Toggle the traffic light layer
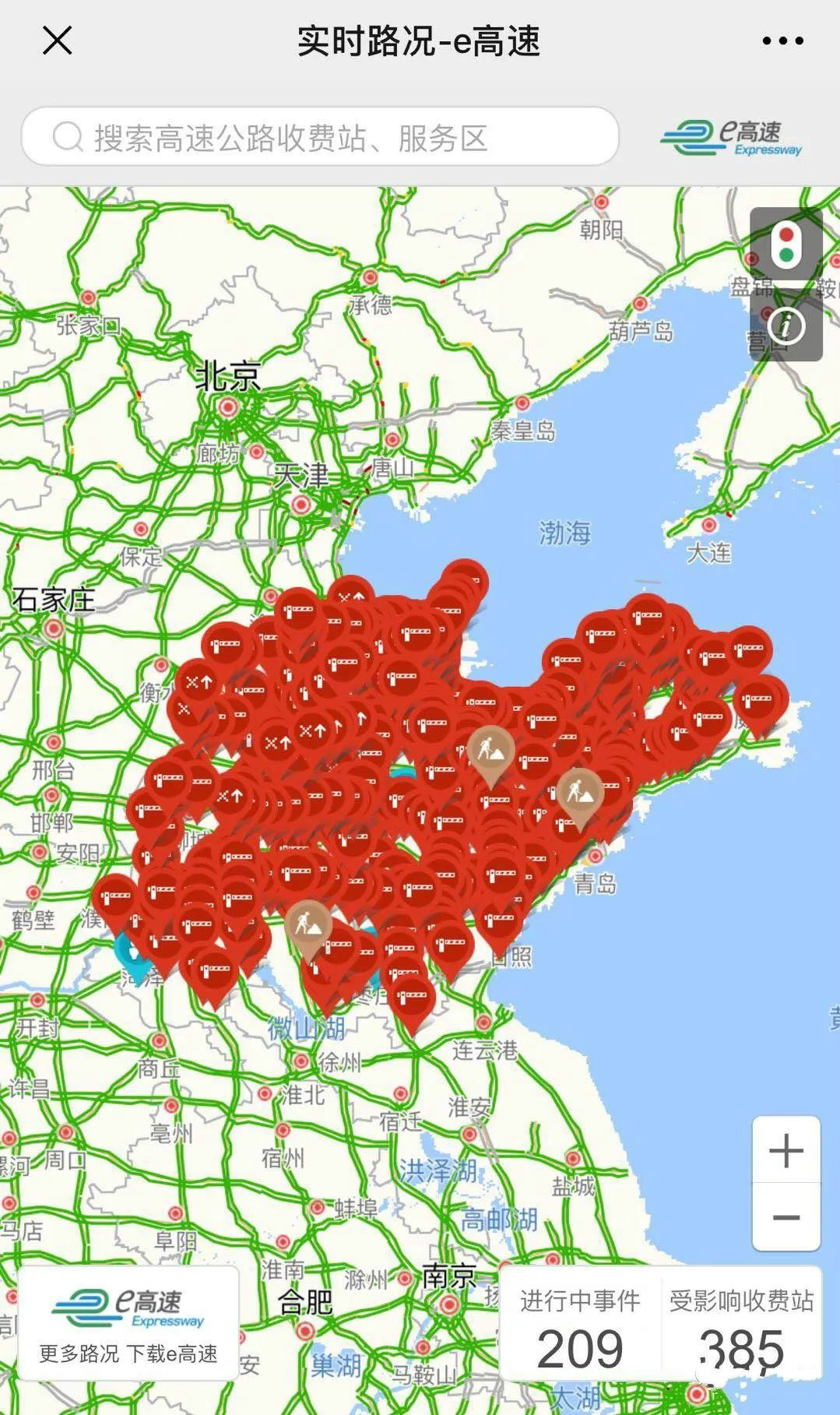This screenshot has width=840, height=1415. click(786, 244)
